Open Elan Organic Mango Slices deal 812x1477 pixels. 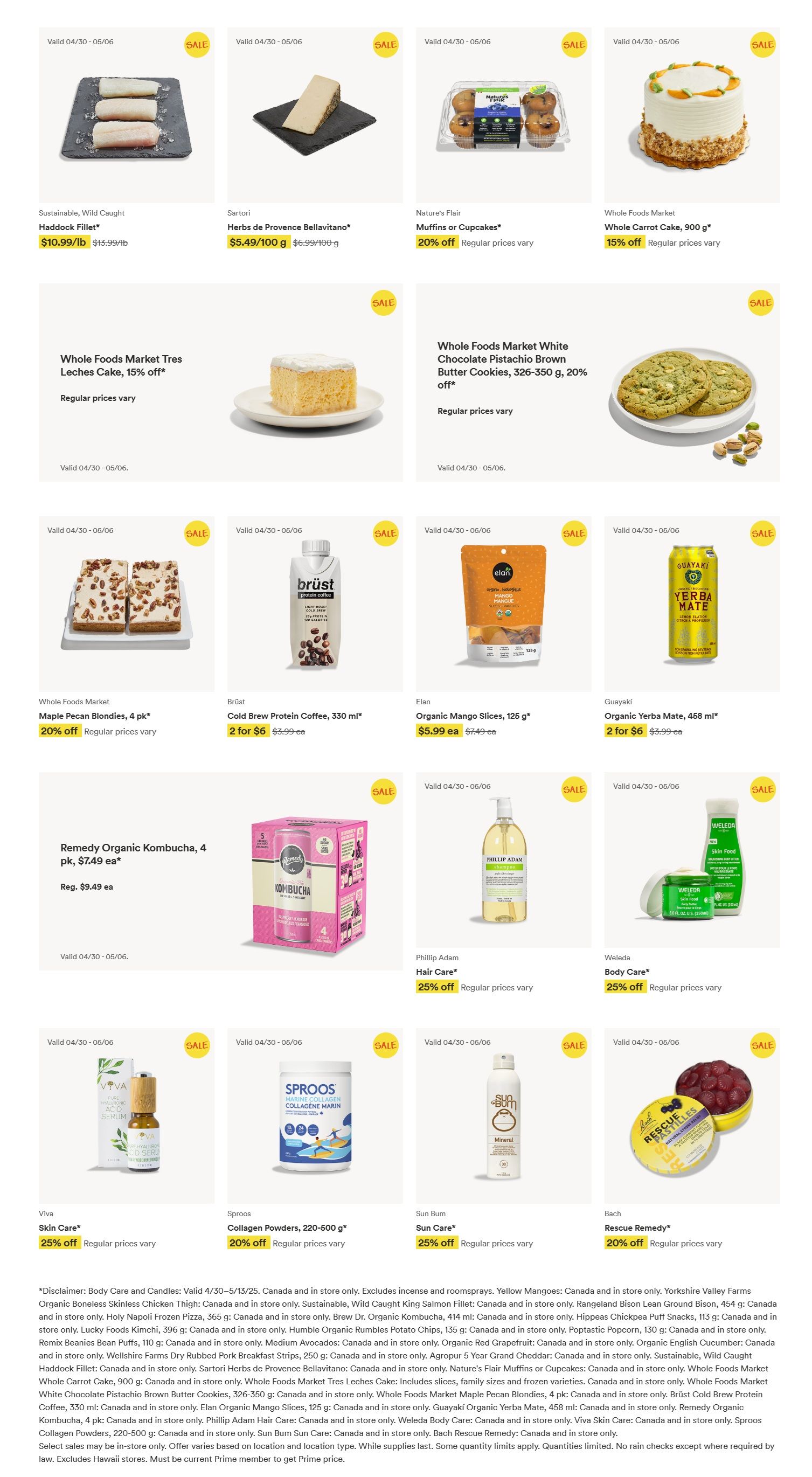(x=503, y=627)
